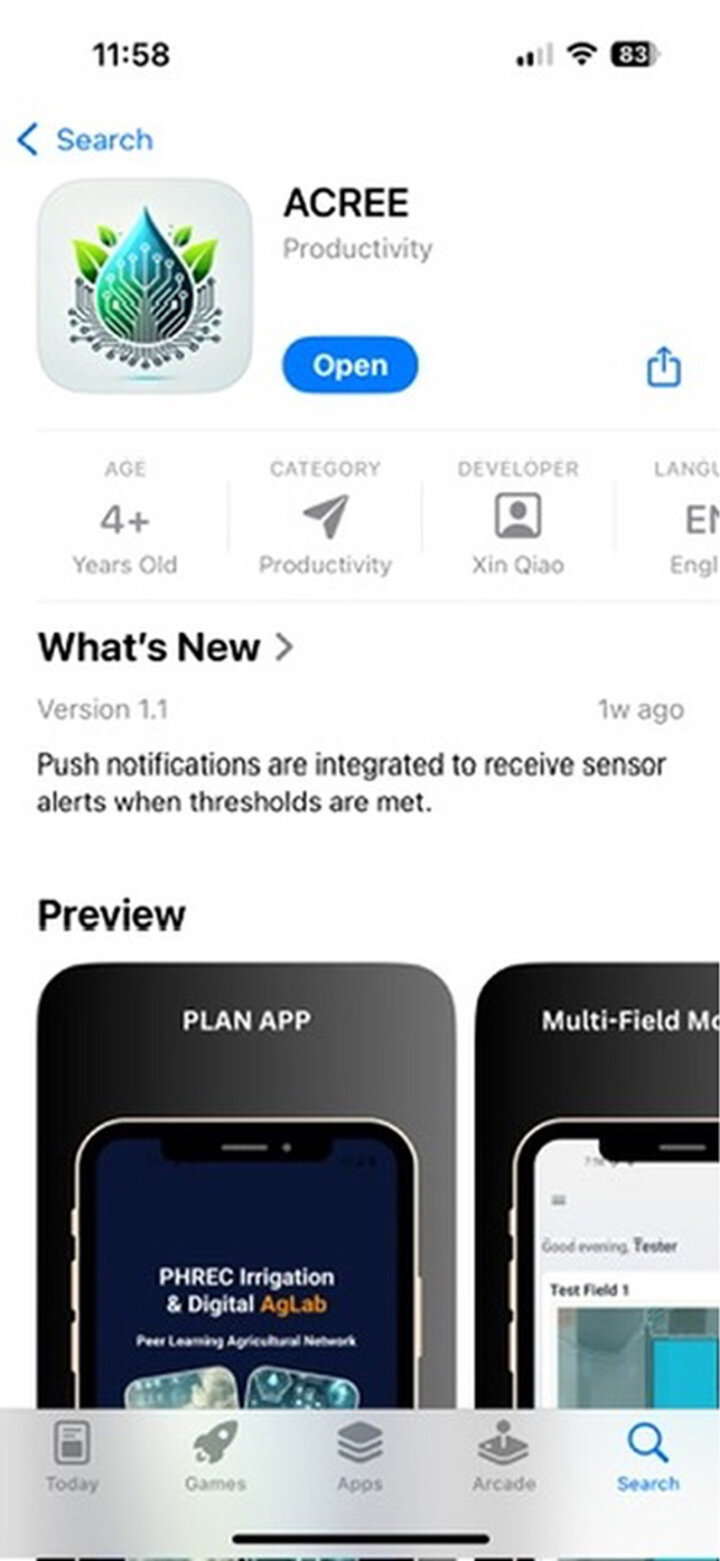Go back to Search

(85, 140)
